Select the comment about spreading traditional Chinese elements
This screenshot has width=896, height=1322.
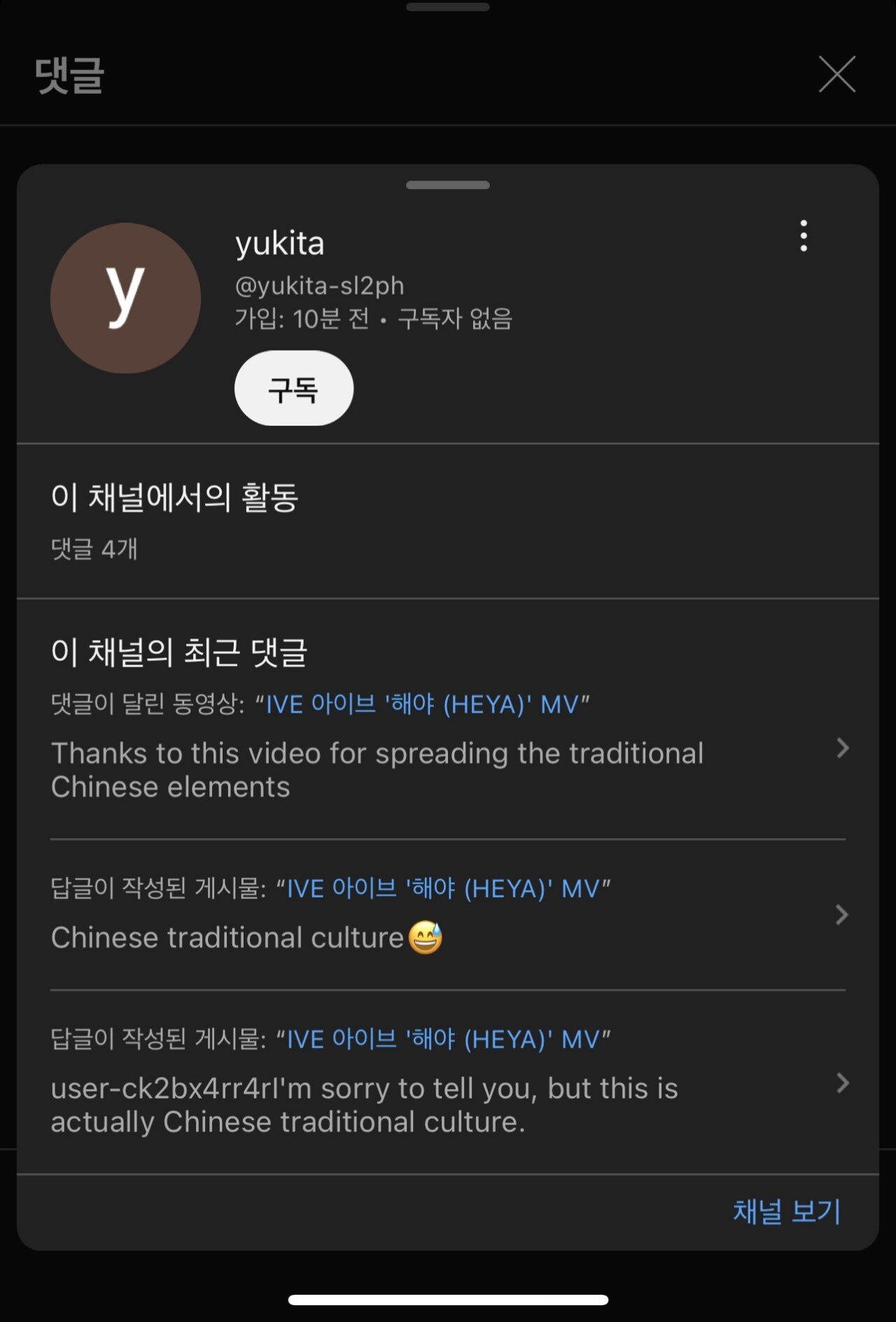click(x=377, y=769)
